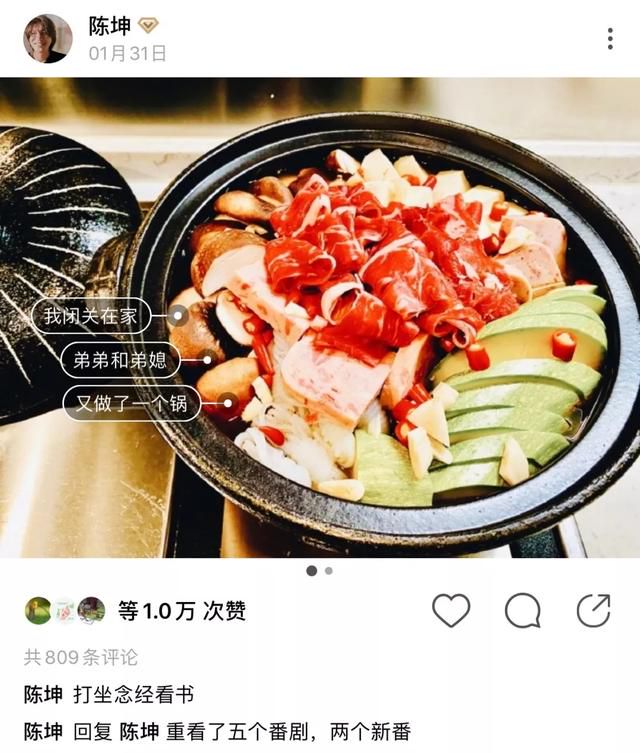Like this post with the heart
The image size is (640, 753).
tap(451, 610)
